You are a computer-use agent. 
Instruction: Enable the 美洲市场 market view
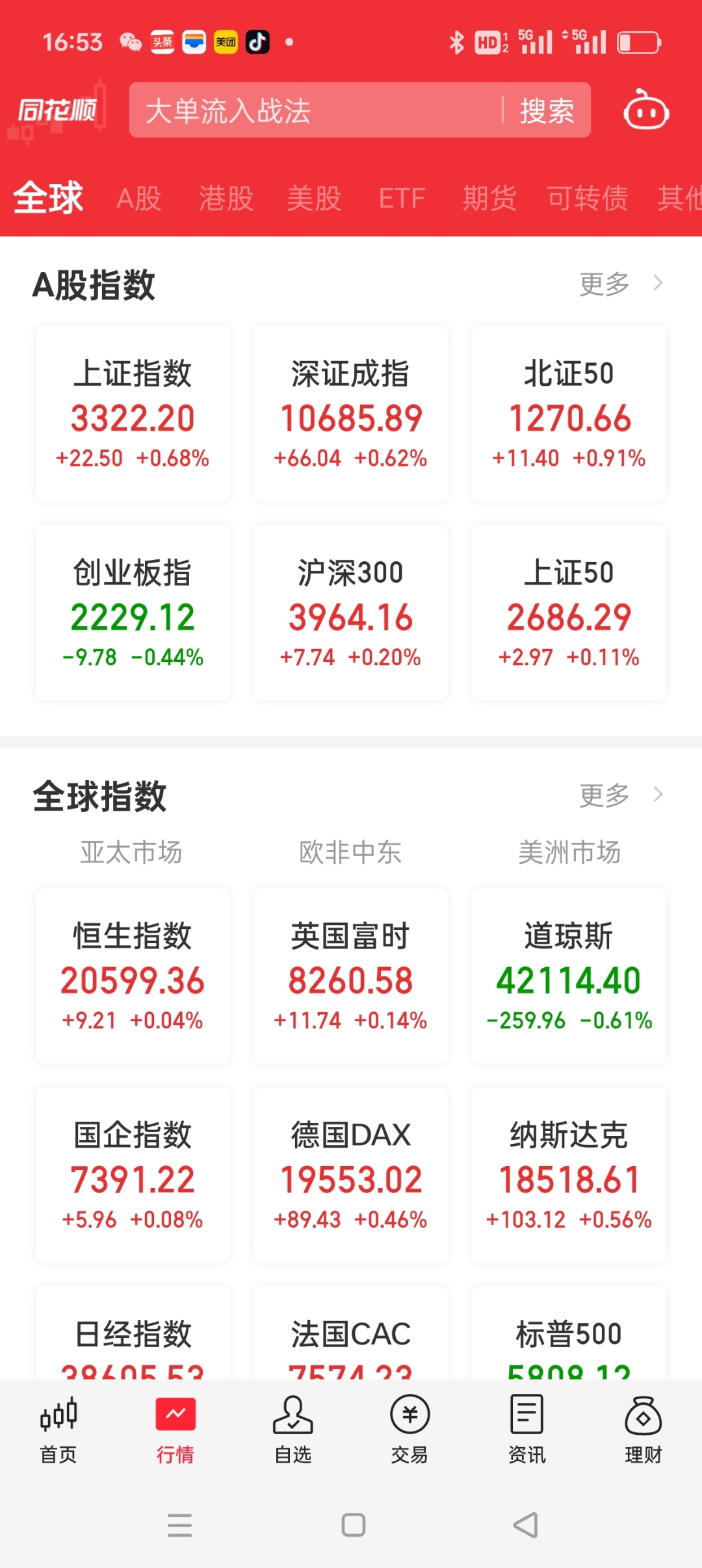pos(569,853)
